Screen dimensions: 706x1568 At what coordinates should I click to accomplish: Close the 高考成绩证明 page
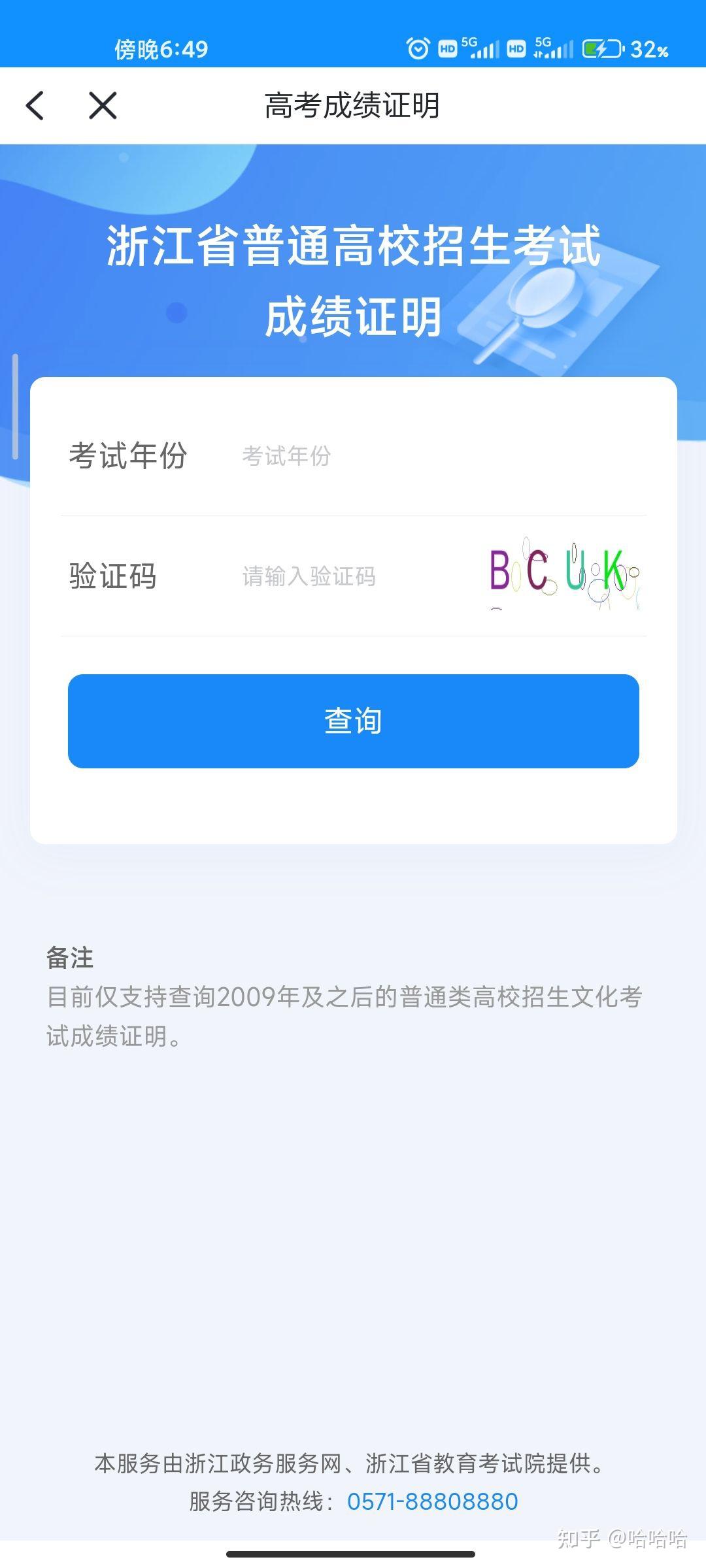(103, 106)
